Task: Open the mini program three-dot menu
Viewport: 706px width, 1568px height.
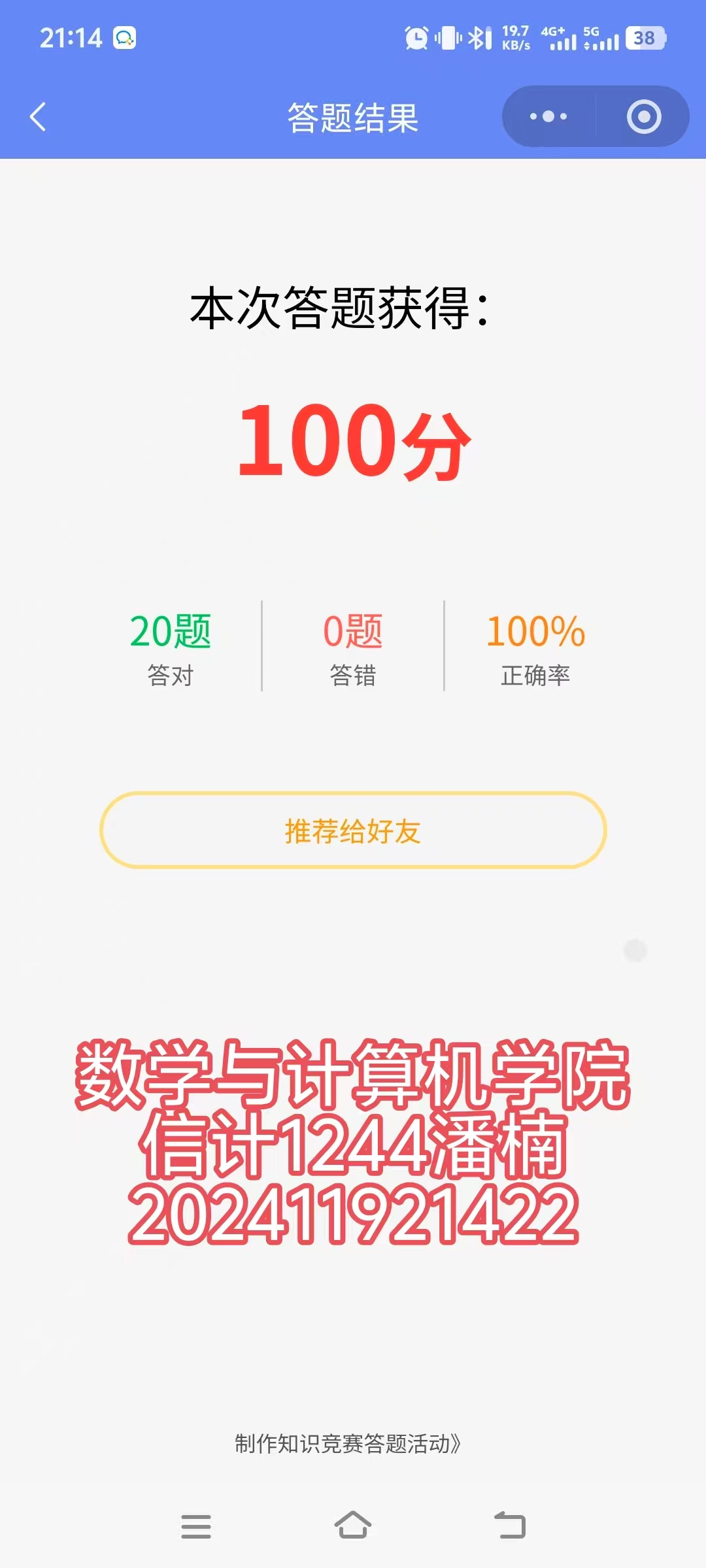Action: click(x=548, y=117)
